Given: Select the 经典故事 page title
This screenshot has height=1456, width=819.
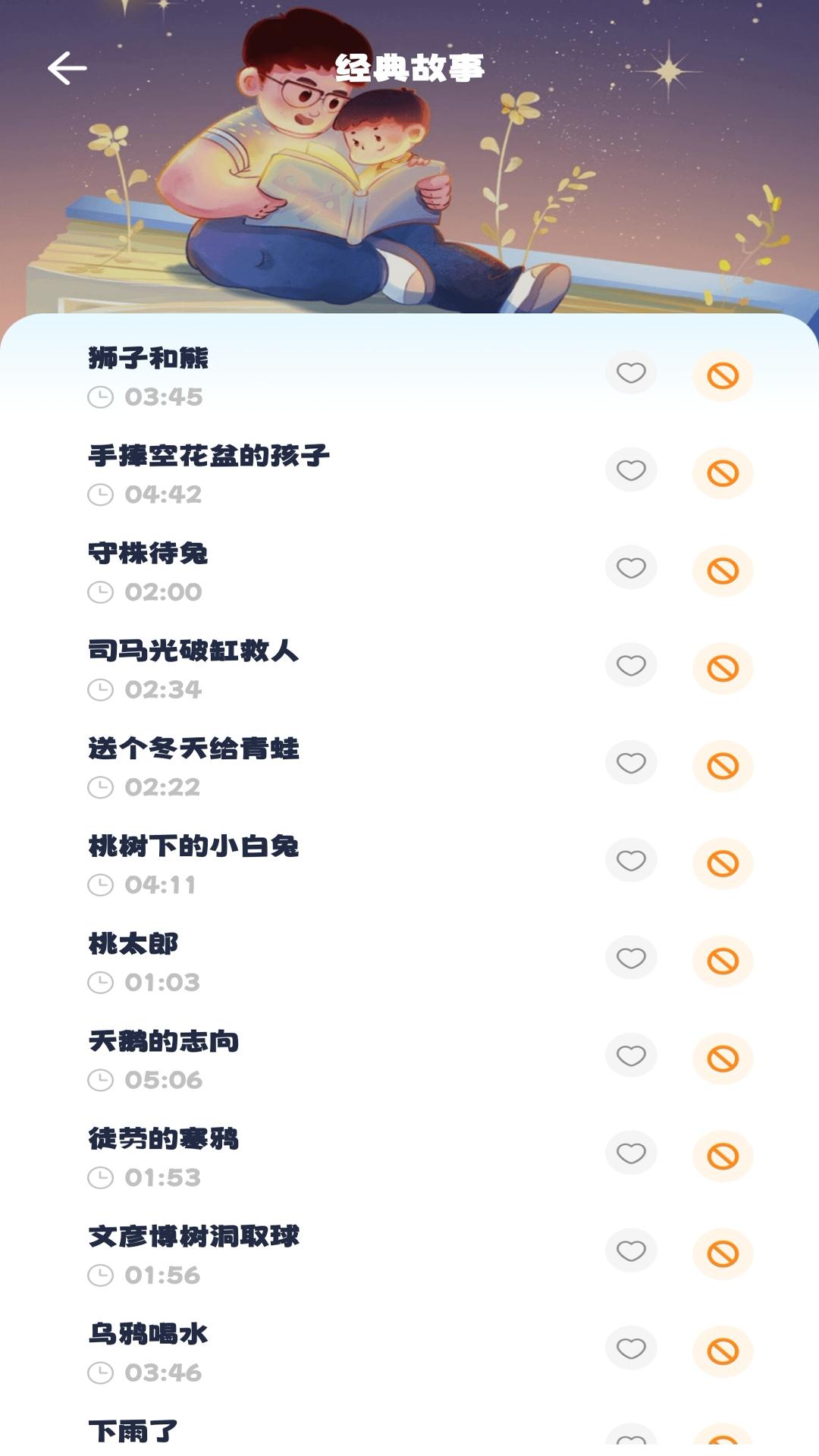Looking at the screenshot, I should [x=409, y=68].
